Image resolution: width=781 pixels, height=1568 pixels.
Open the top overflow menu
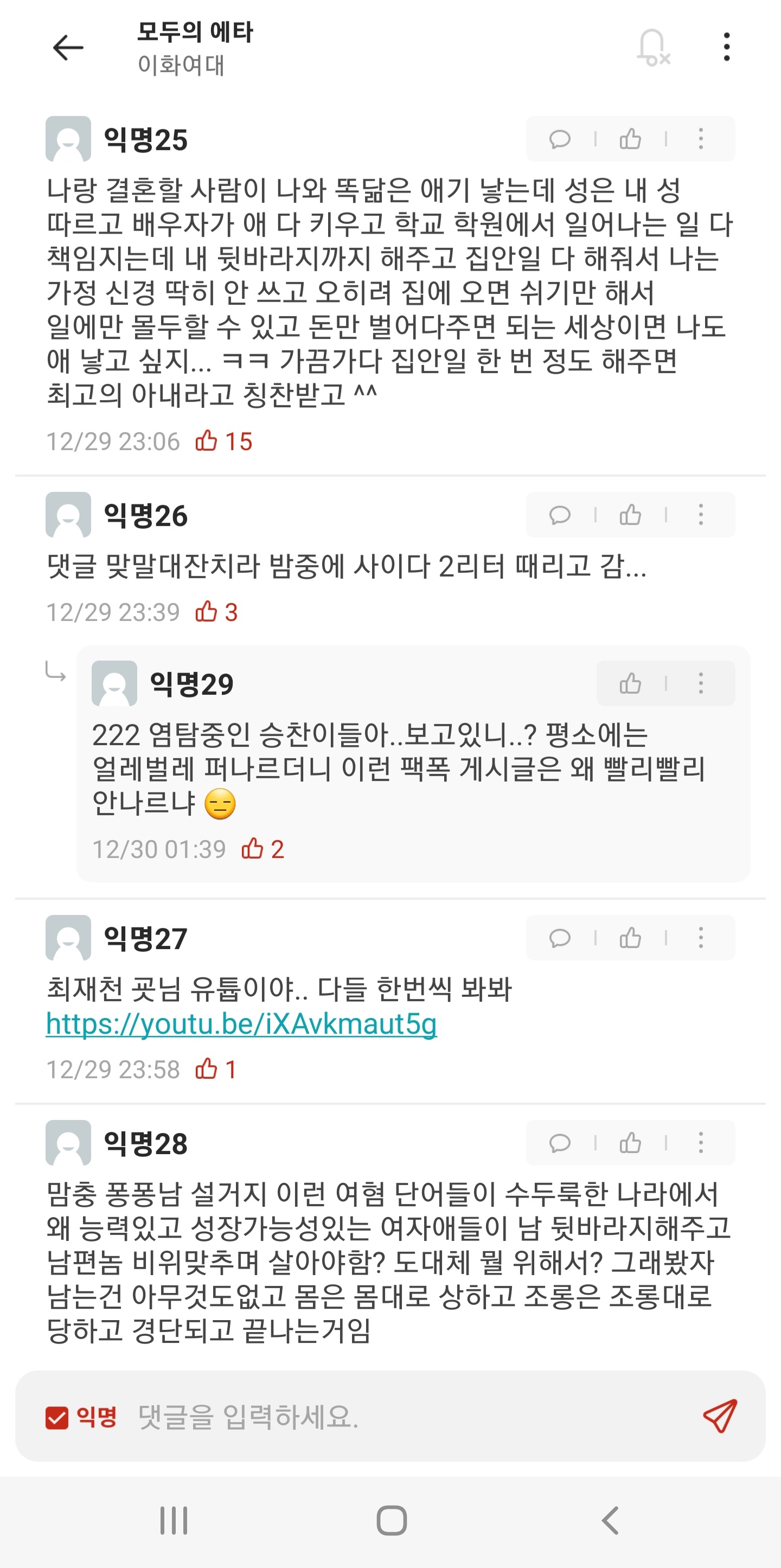tap(726, 48)
